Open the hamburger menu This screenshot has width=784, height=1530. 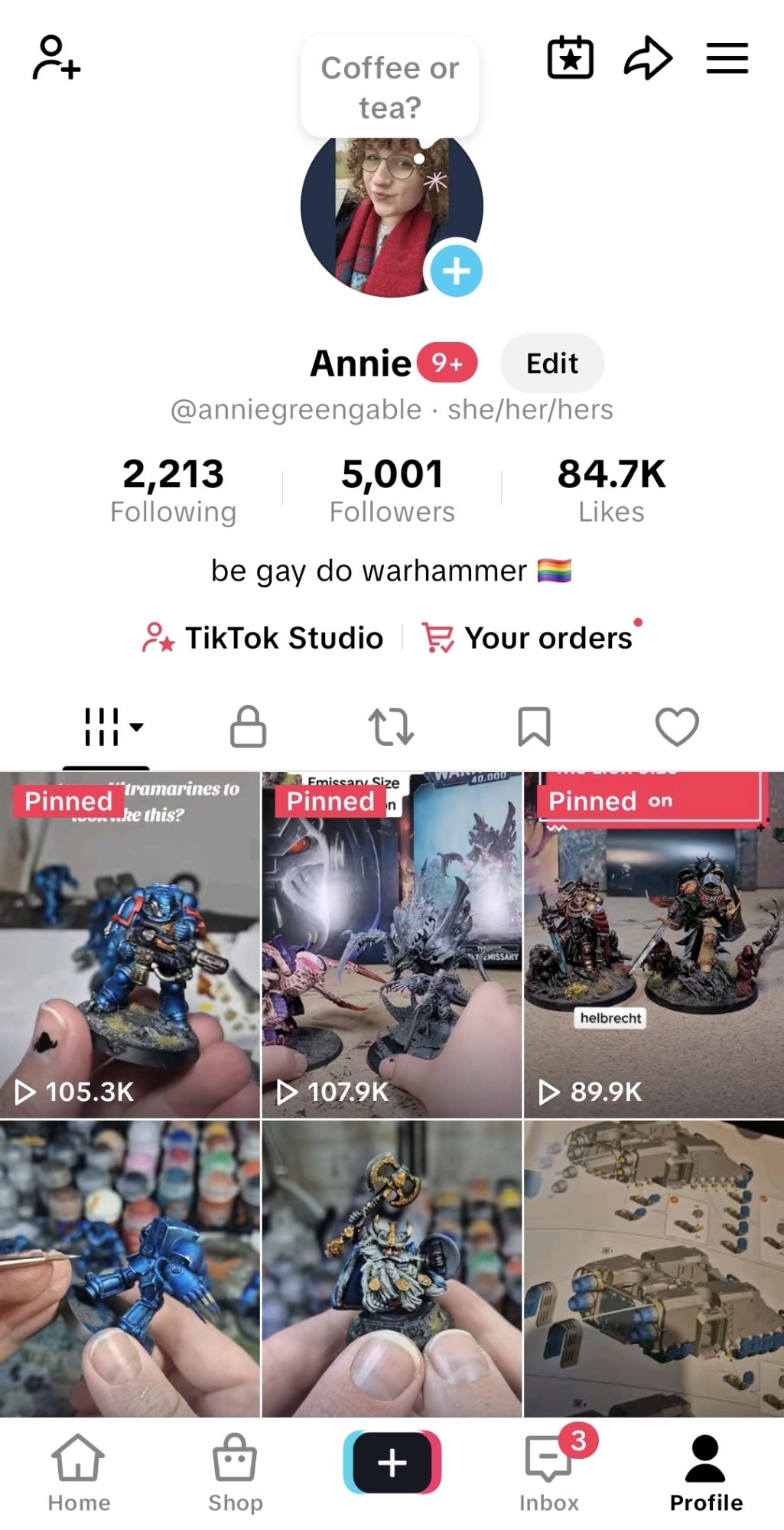pos(727,58)
